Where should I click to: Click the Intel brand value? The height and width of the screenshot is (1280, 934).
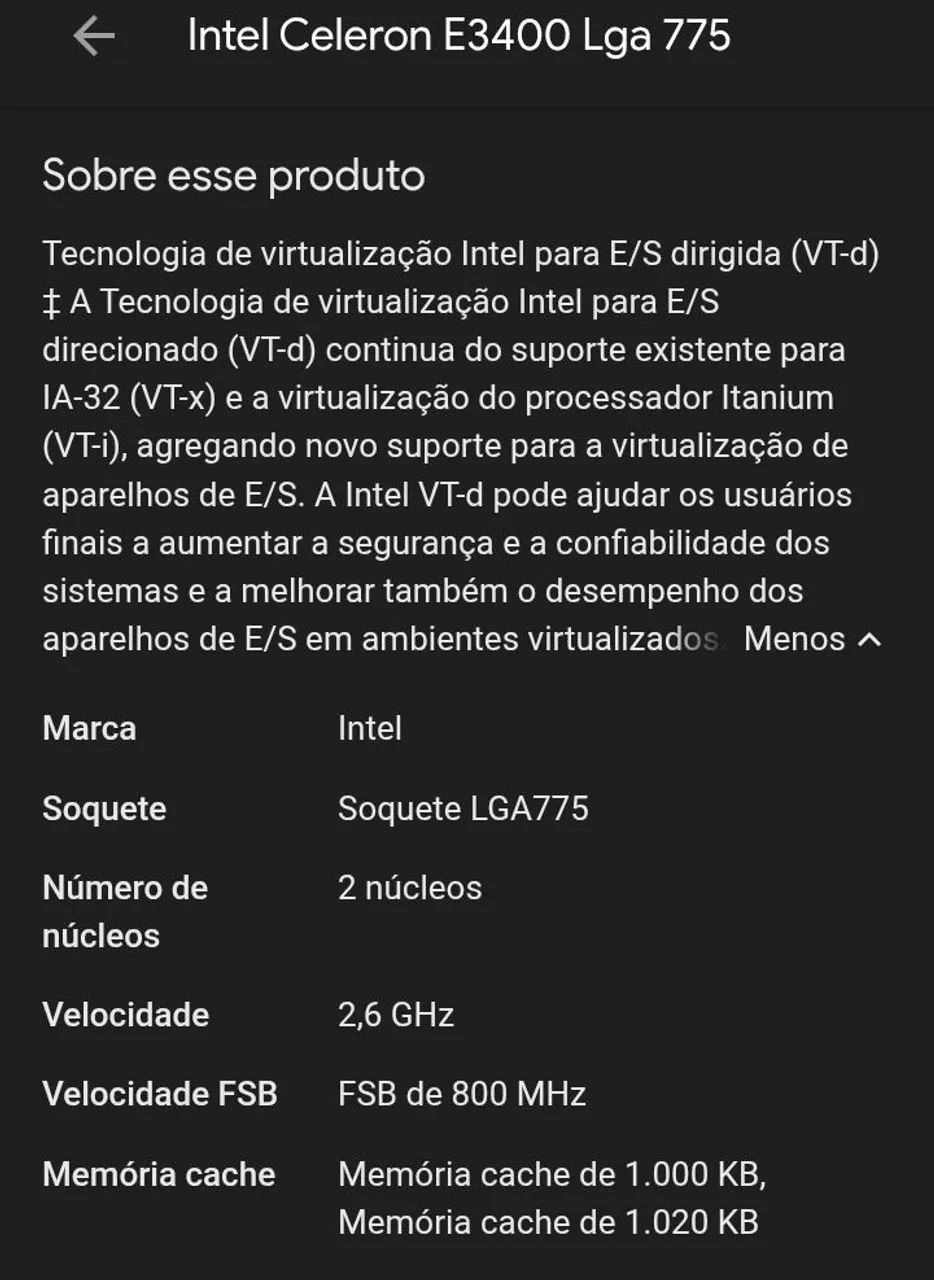[369, 728]
